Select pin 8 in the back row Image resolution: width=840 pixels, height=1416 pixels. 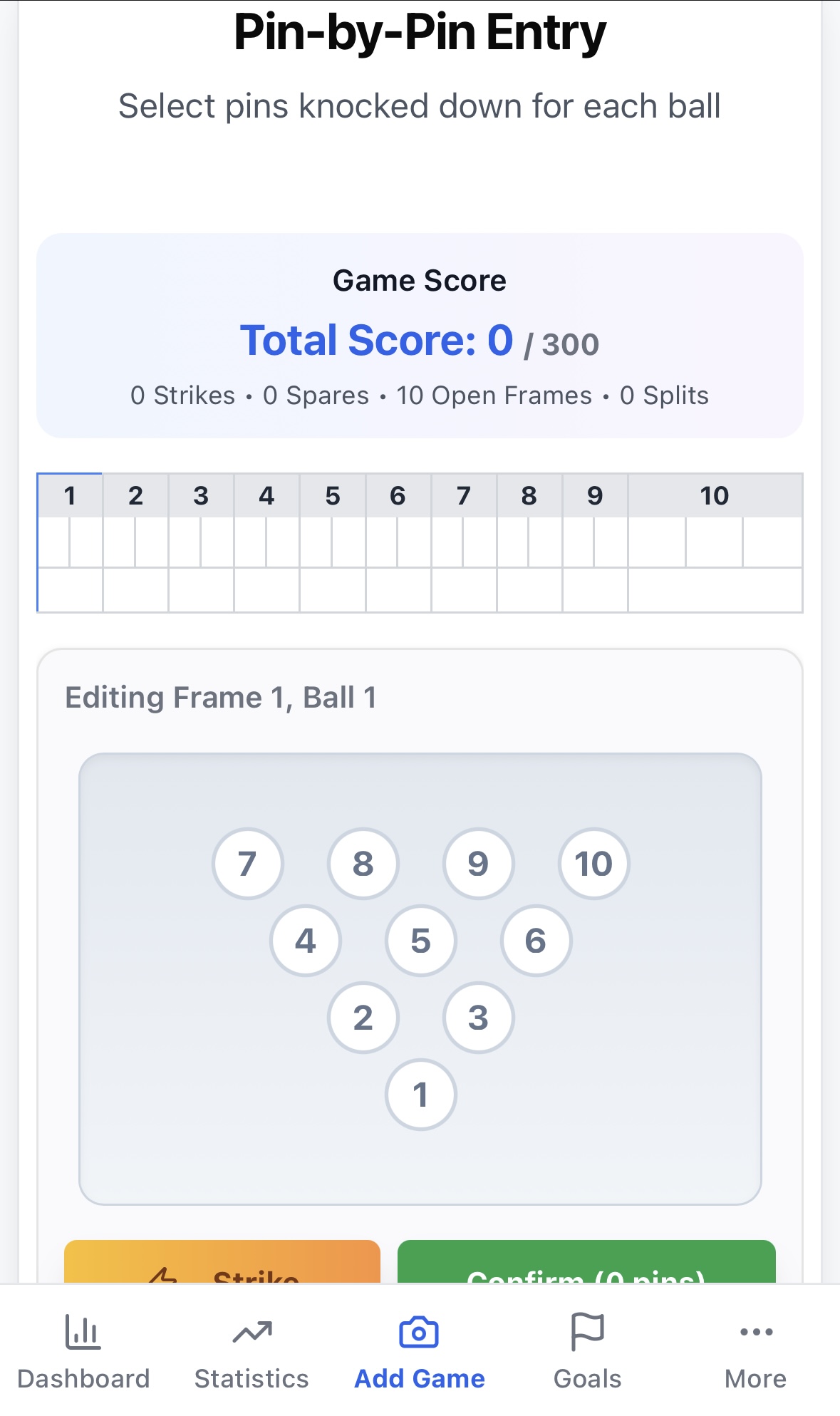[x=363, y=863]
